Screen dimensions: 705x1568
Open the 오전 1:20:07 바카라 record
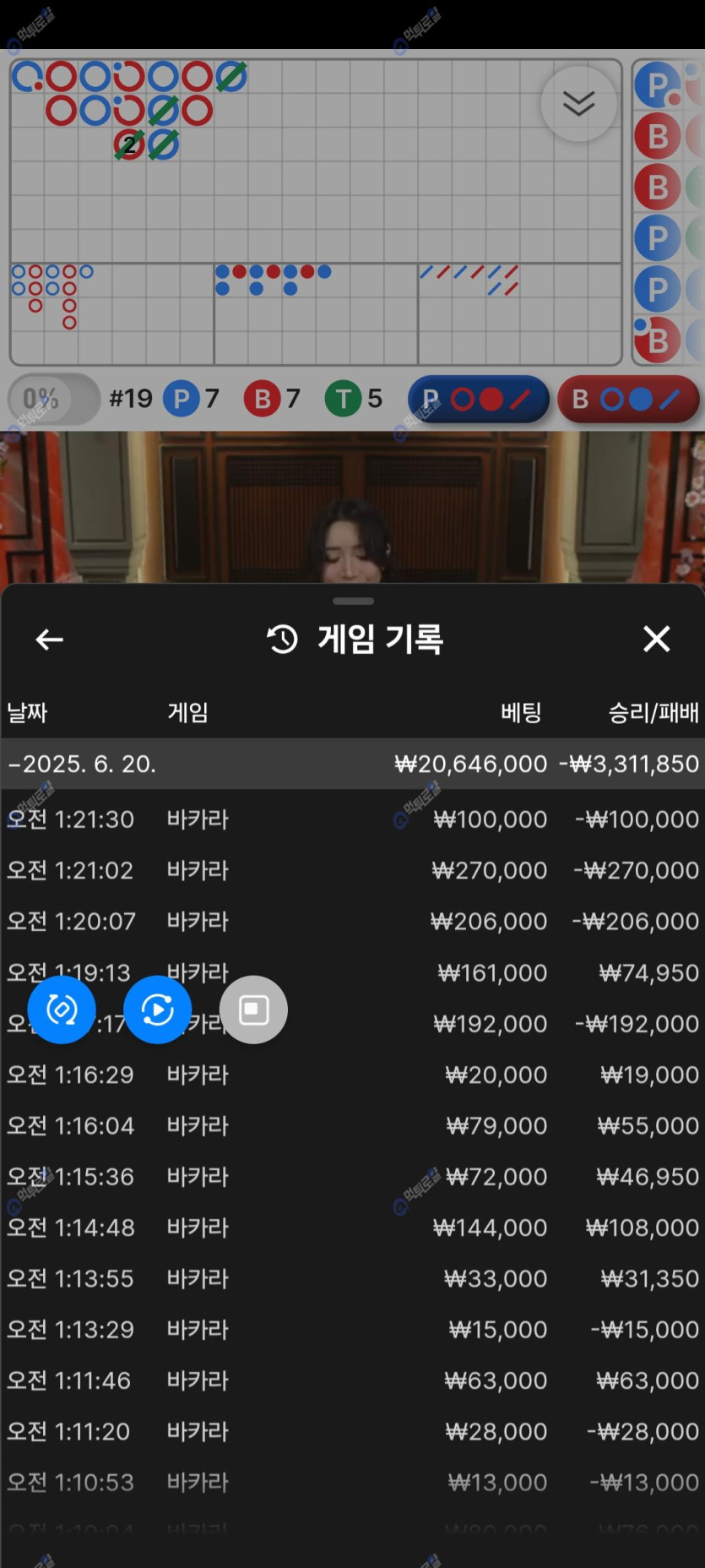[x=352, y=921]
